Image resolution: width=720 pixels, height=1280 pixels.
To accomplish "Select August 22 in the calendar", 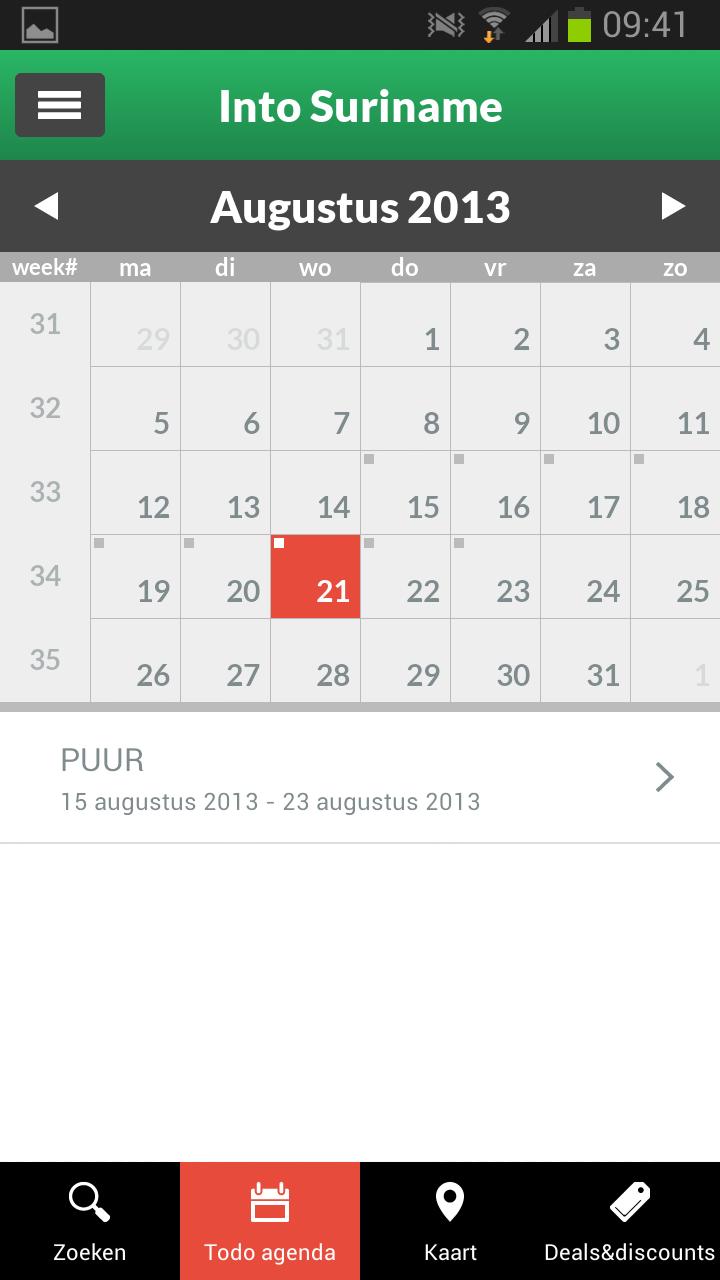I will 405,577.
